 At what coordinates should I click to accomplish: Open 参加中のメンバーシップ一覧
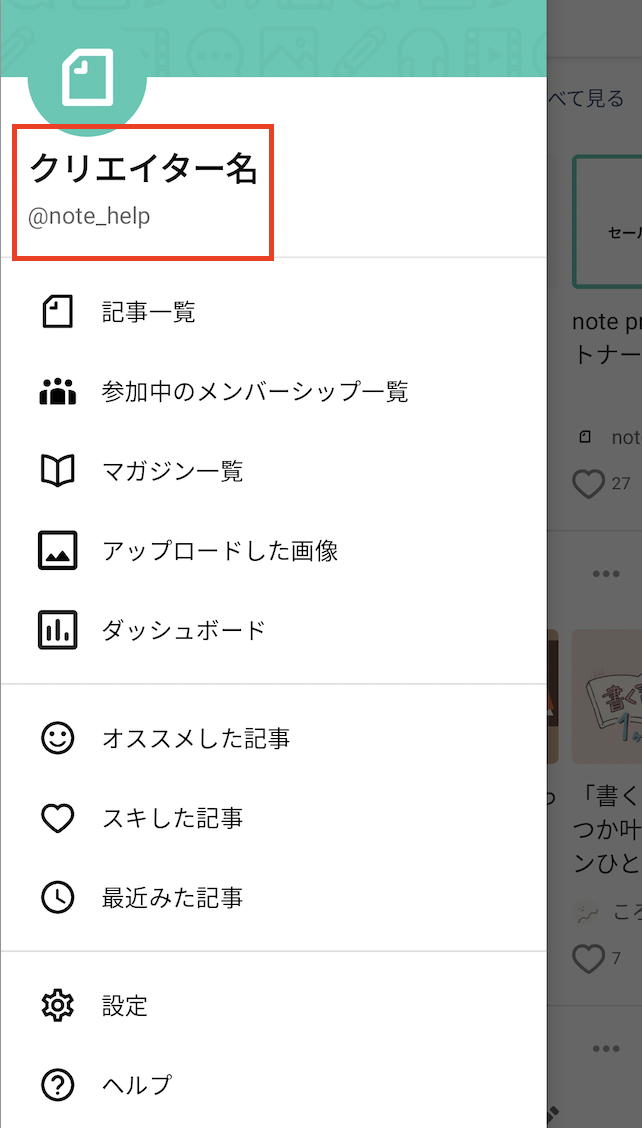click(254, 391)
